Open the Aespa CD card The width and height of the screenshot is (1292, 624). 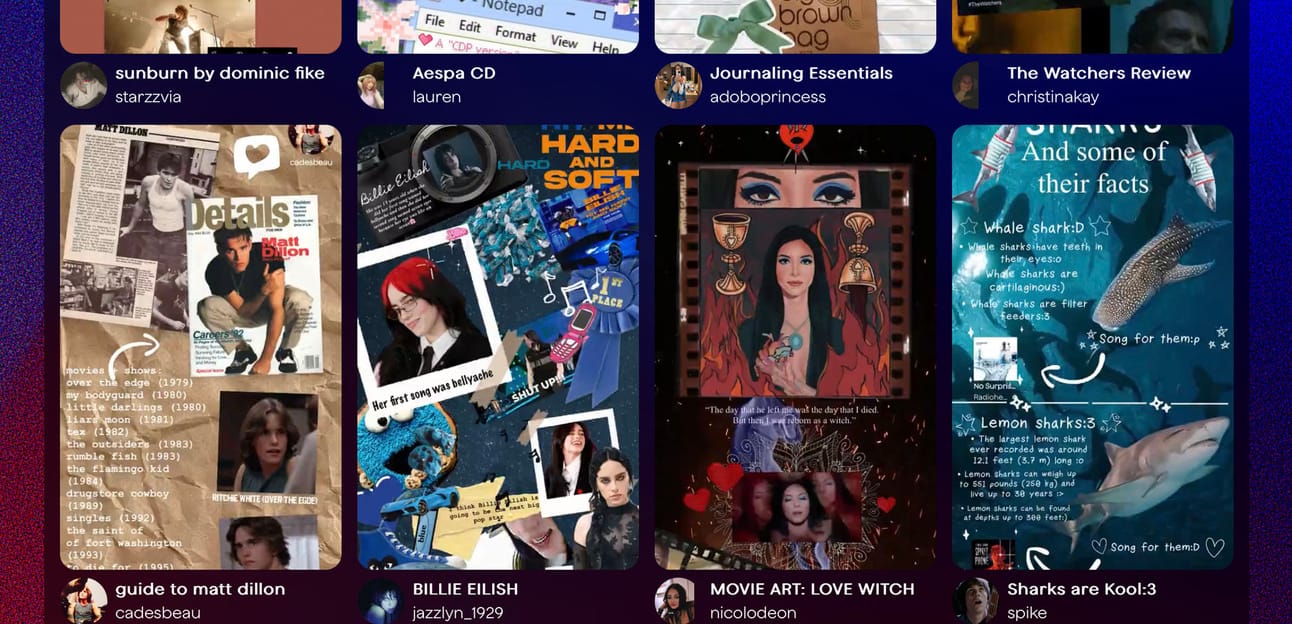click(x=498, y=26)
